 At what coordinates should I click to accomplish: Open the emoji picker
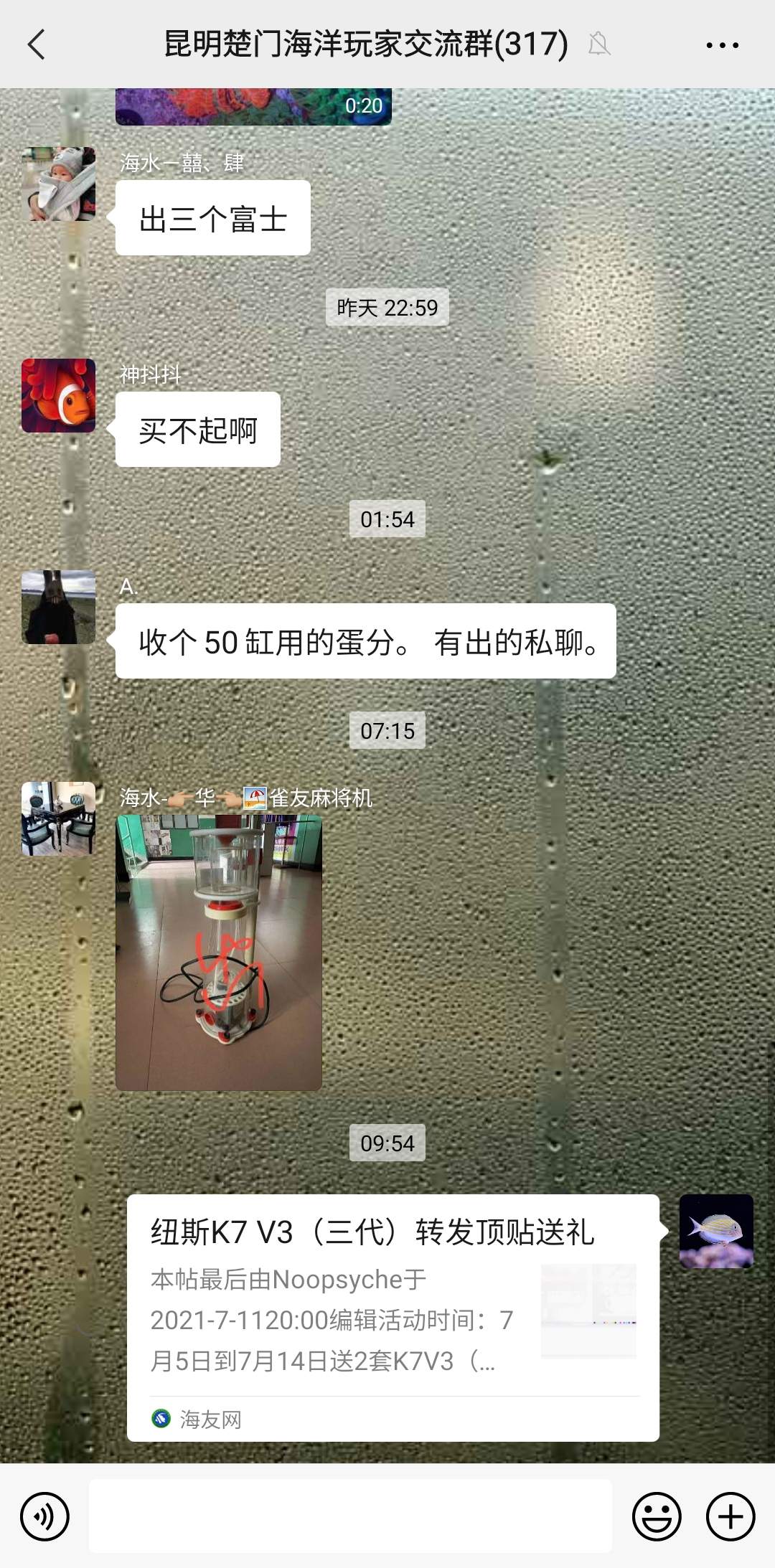click(656, 1516)
